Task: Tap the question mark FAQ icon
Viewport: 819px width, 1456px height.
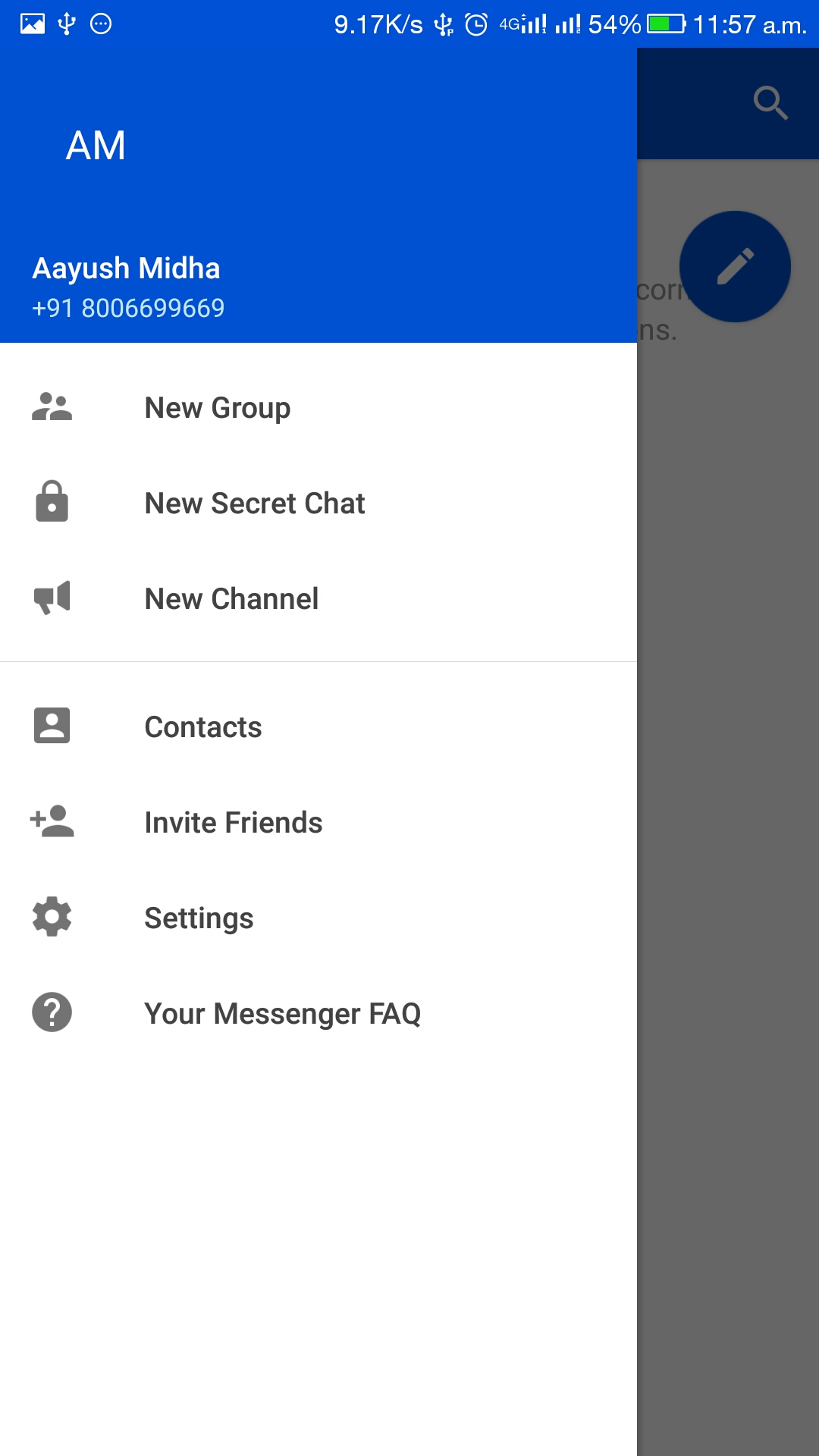Action: [x=51, y=1012]
